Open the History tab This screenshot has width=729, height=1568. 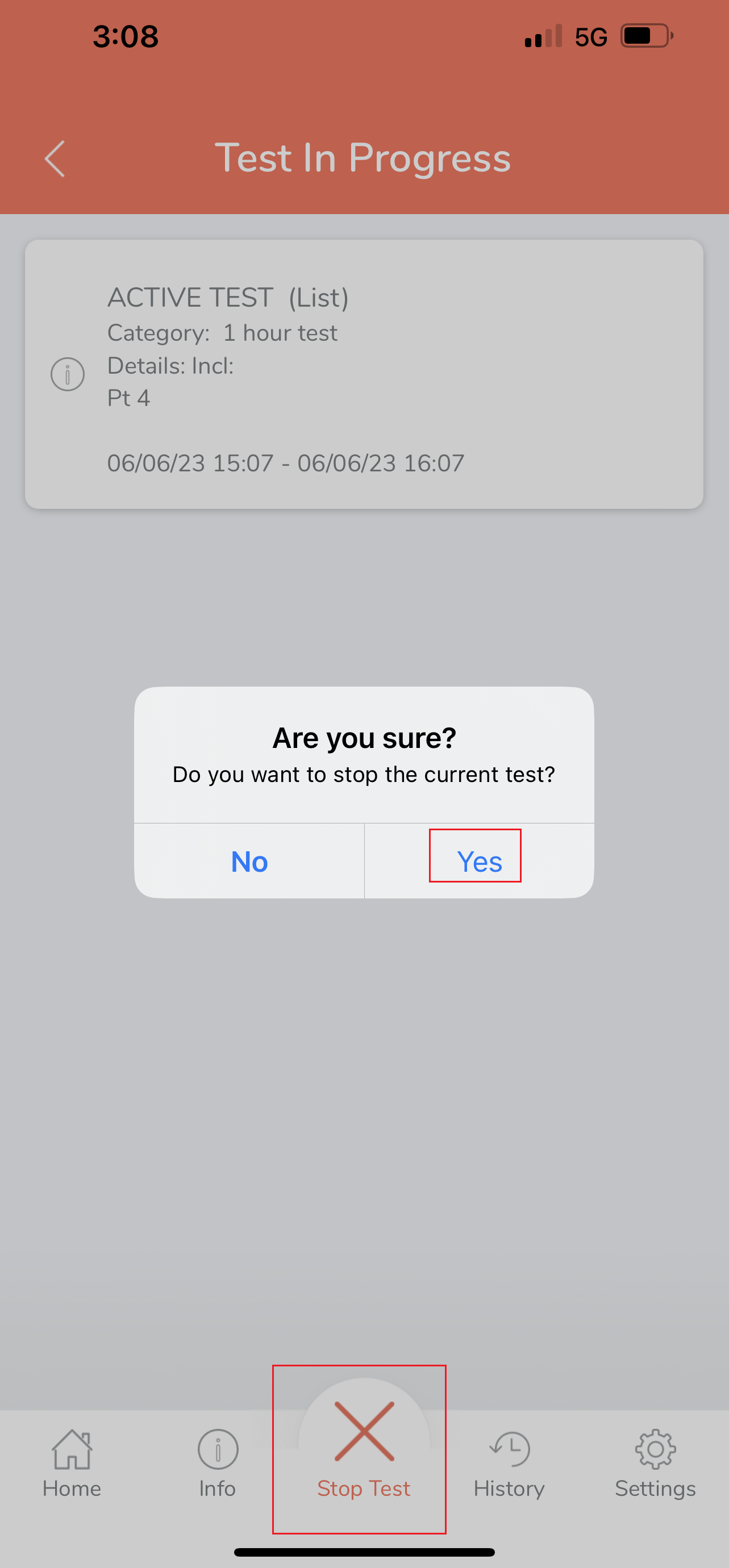coord(509,1463)
